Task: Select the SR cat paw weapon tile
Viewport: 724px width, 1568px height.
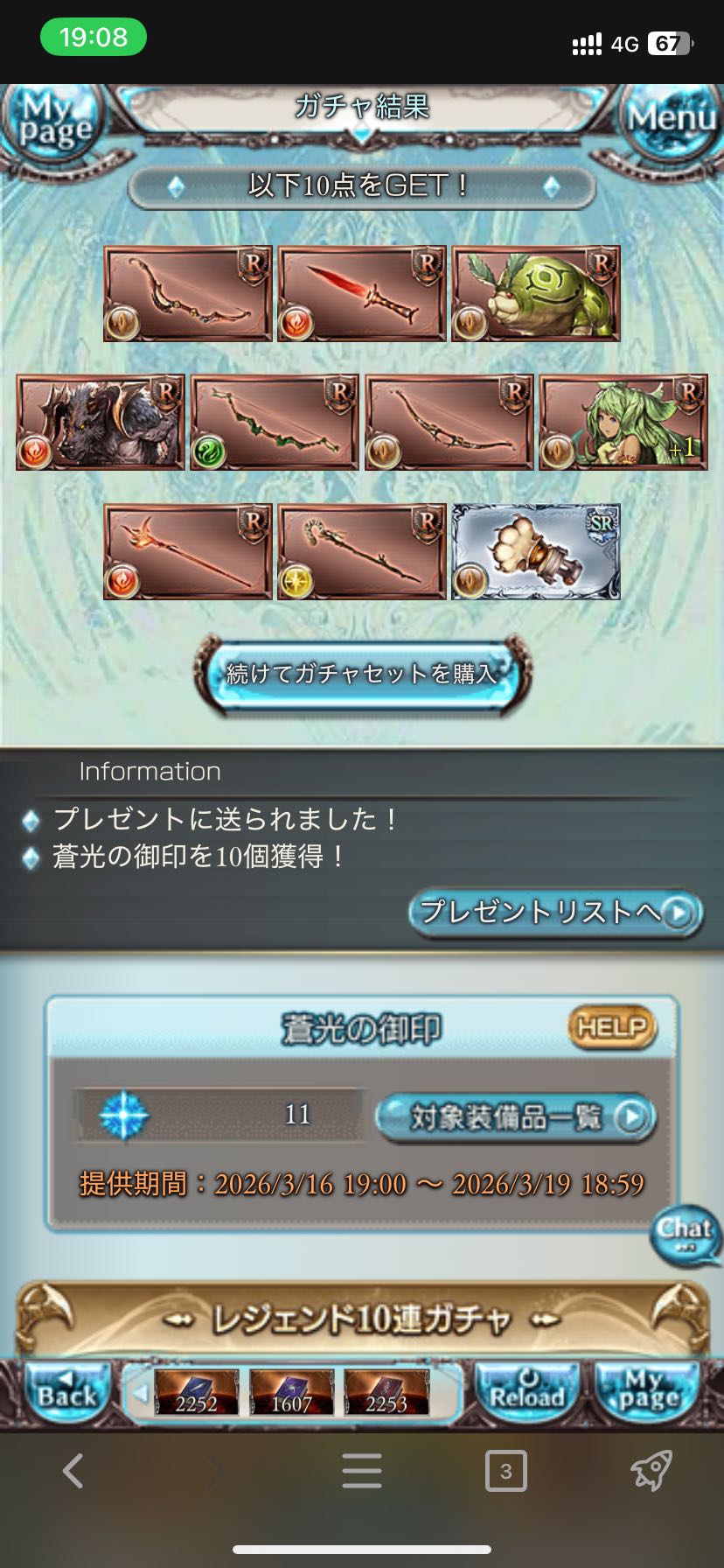Action: tap(535, 552)
